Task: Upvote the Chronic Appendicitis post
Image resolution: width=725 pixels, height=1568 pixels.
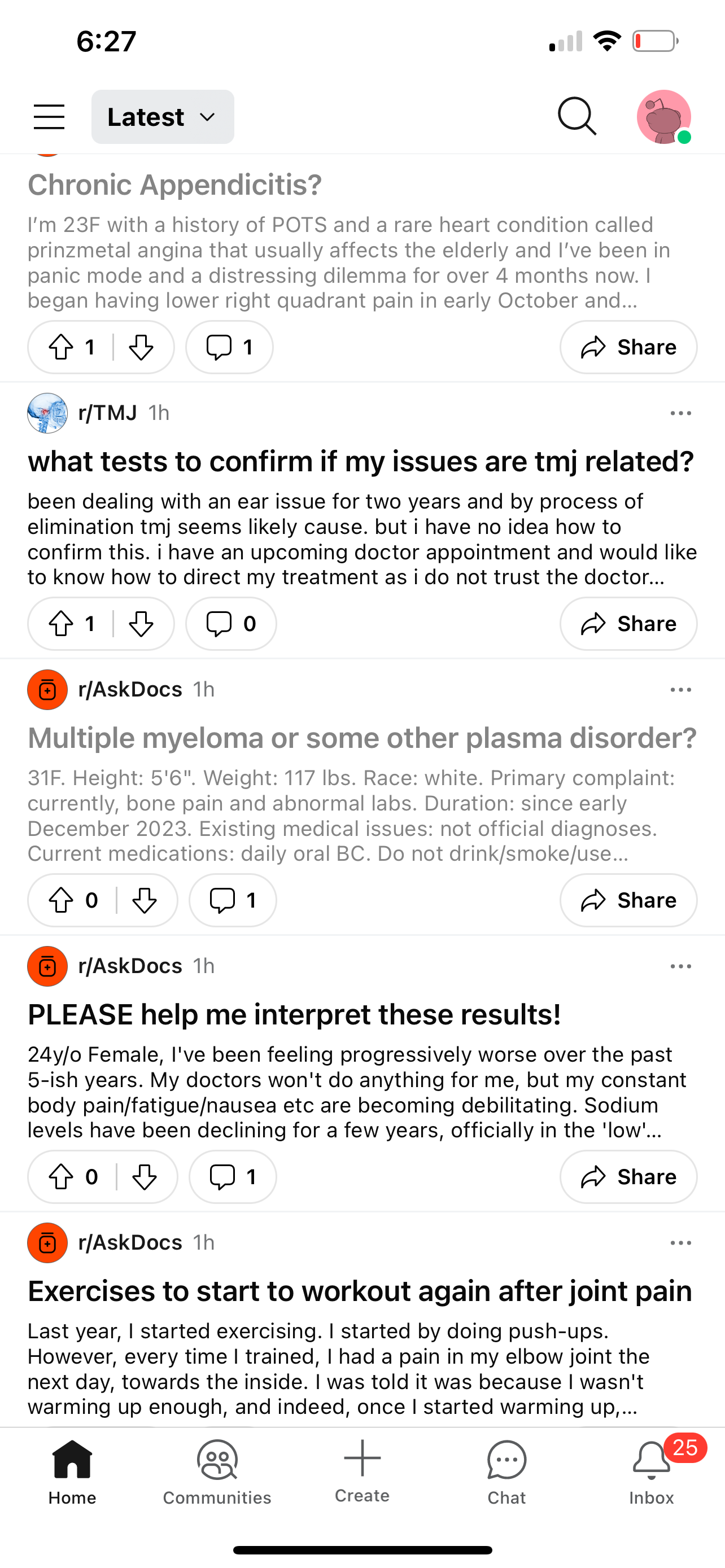Action: point(61,347)
